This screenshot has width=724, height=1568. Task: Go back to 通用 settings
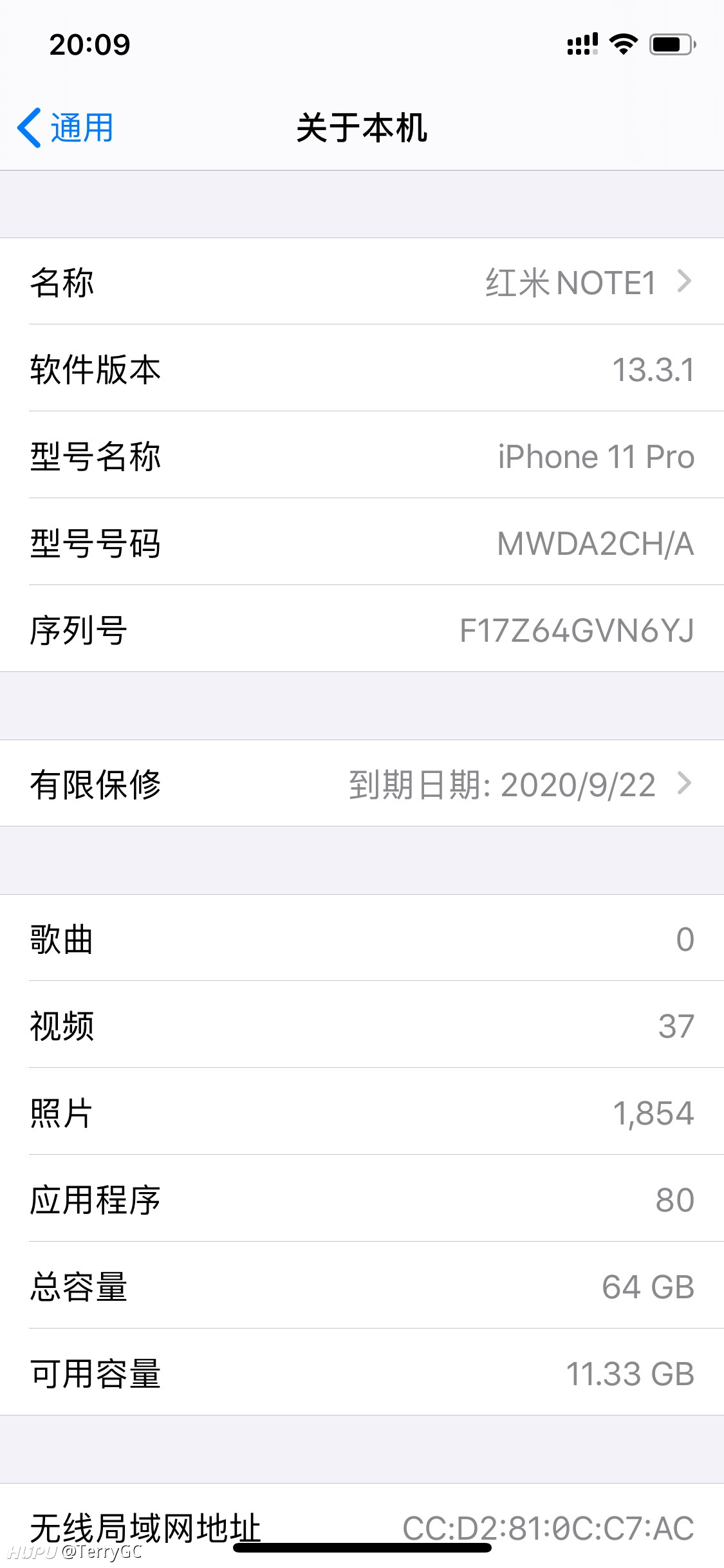click(x=65, y=127)
